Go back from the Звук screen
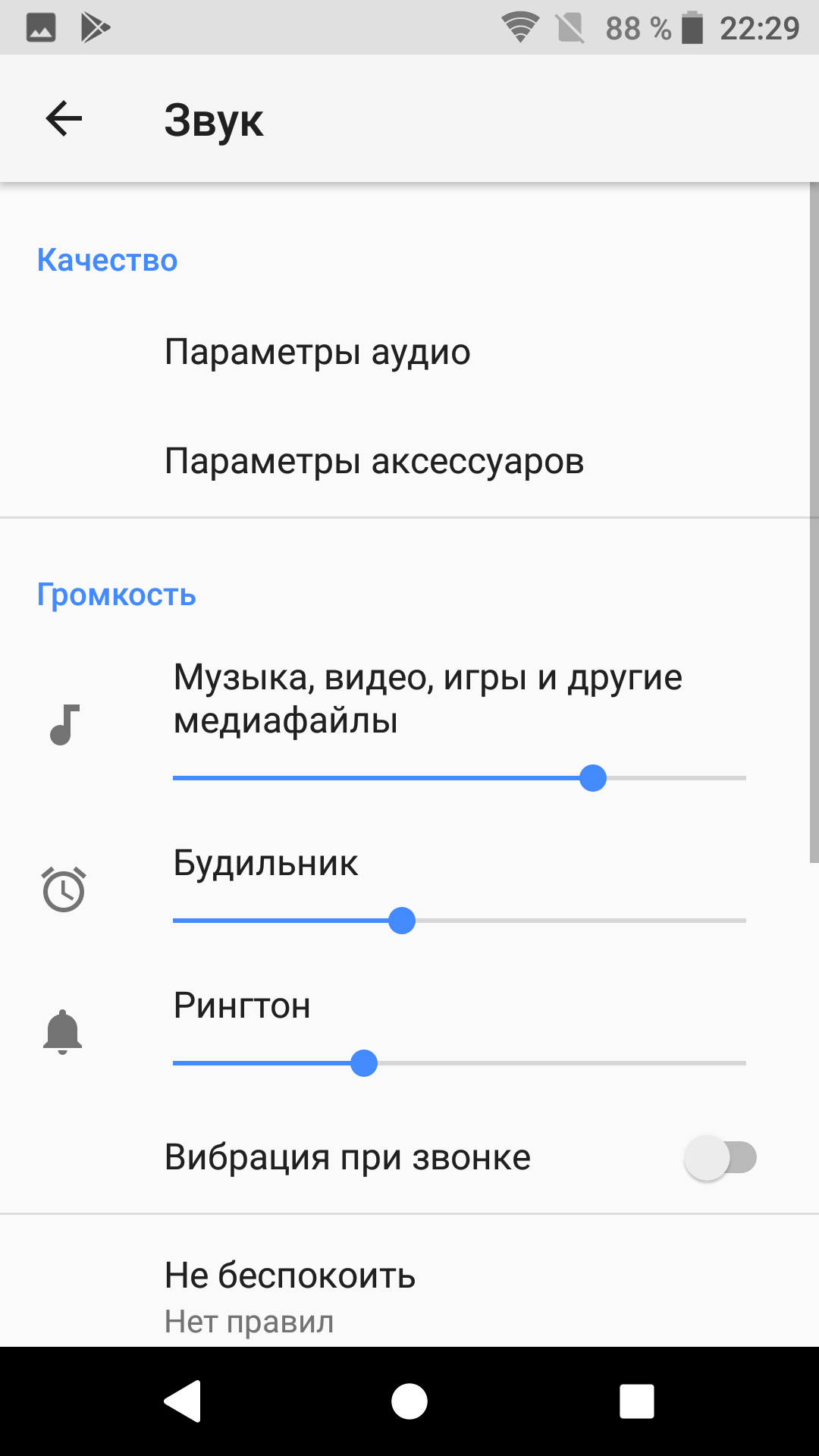This screenshot has height=1456, width=819. point(64,119)
